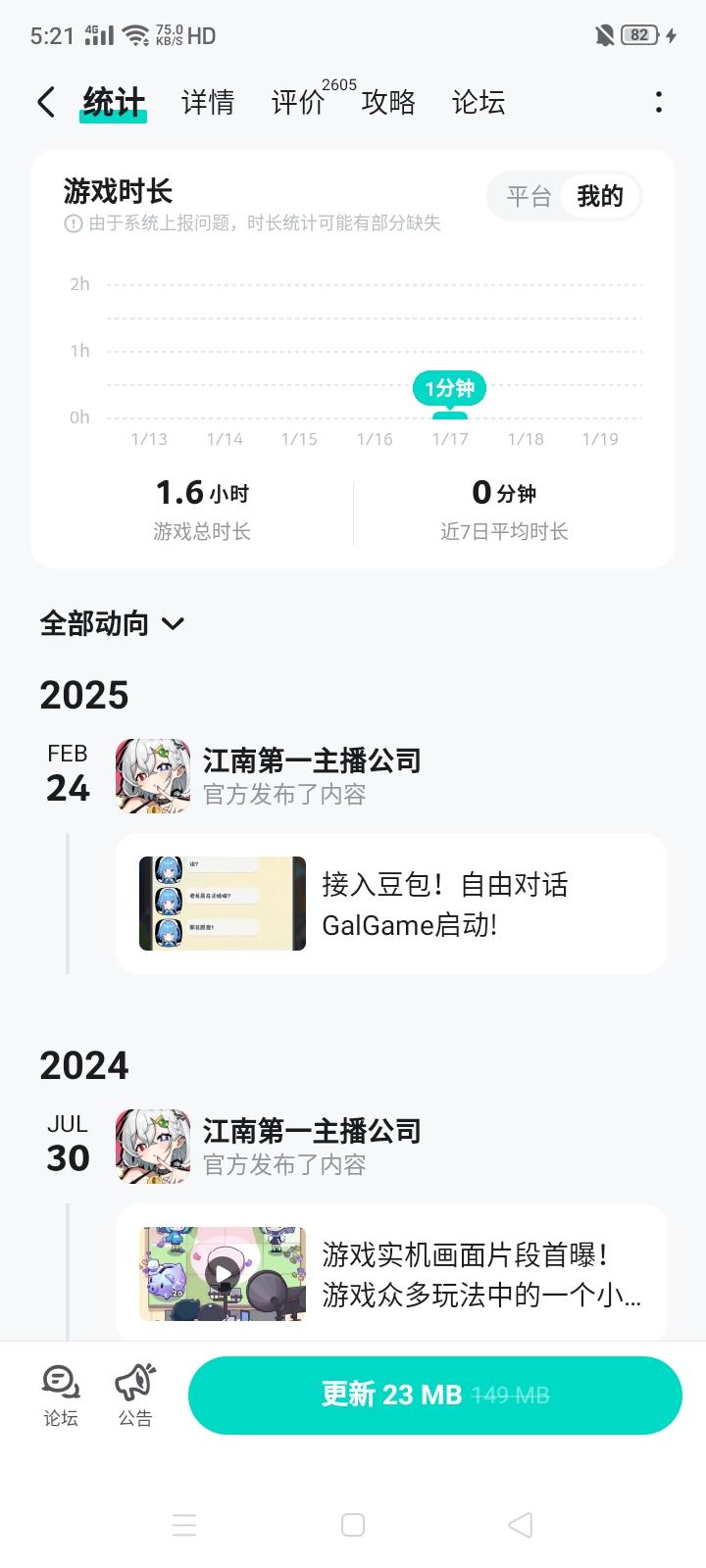Select the 1/17 bar on the chart
Viewport: 706px width, 1568px height.
(x=450, y=415)
